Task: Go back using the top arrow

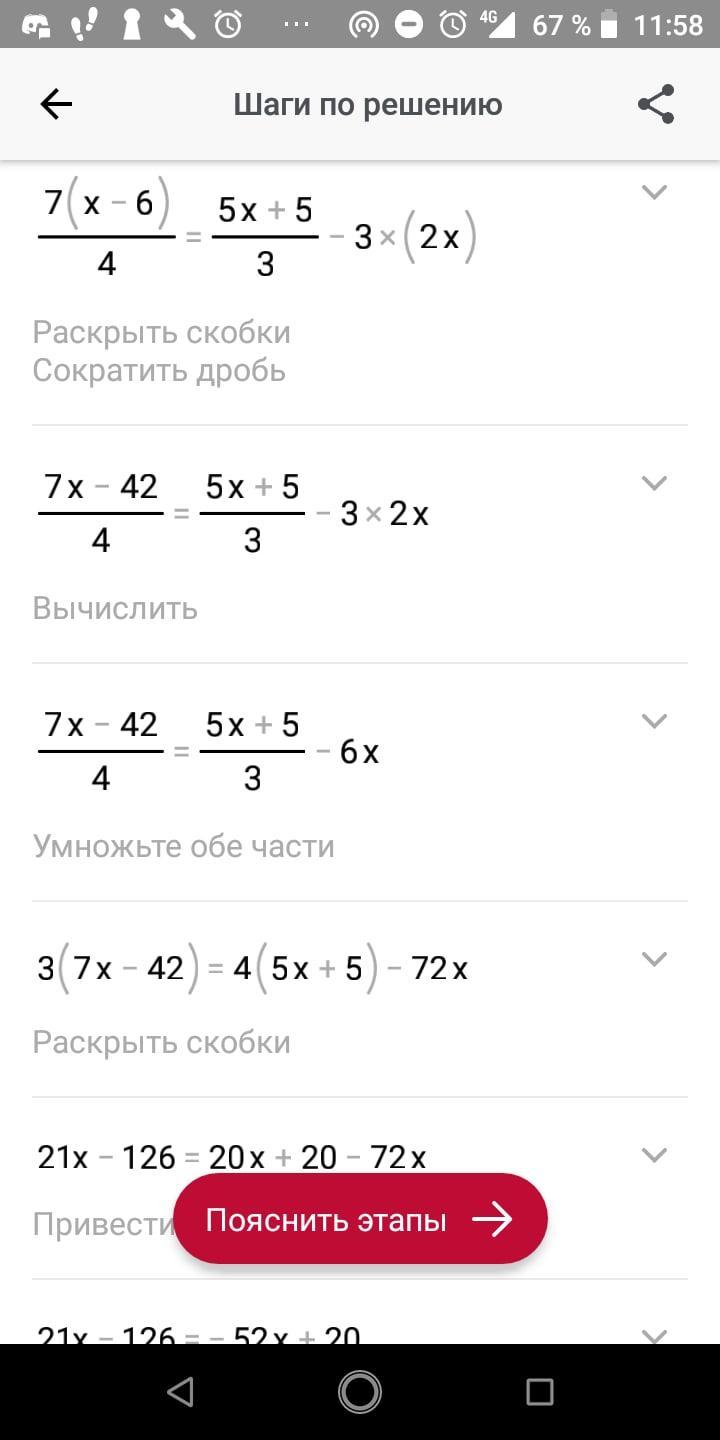Action: coord(56,104)
